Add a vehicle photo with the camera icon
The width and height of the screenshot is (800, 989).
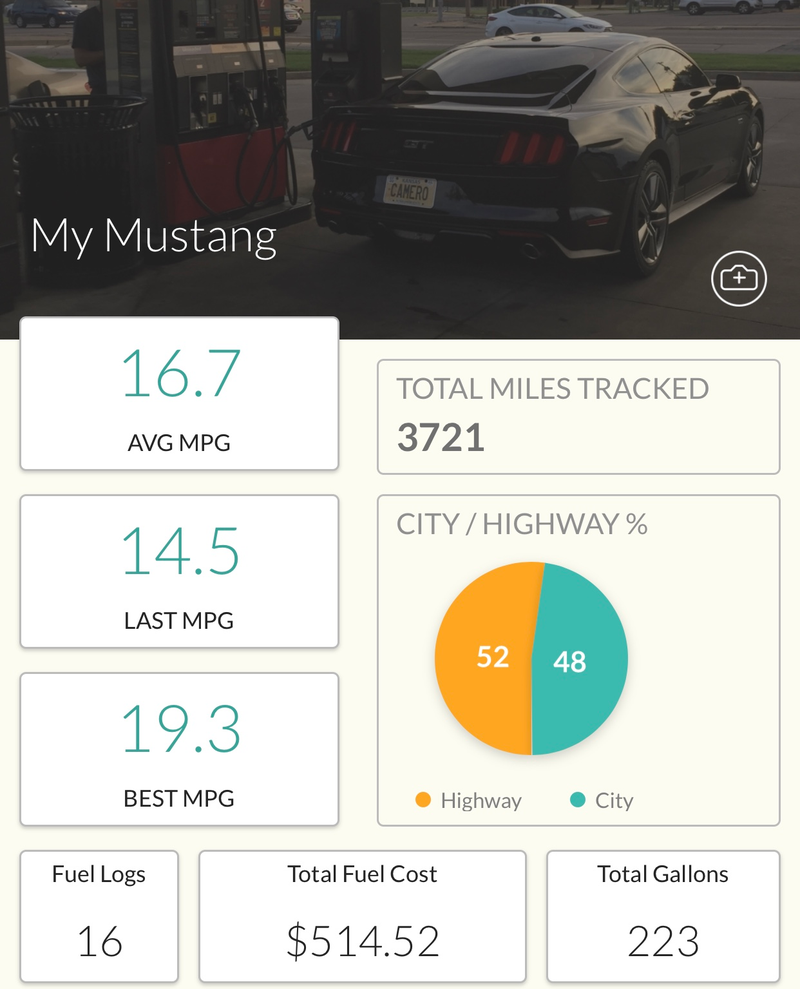[x=738, y=278]
